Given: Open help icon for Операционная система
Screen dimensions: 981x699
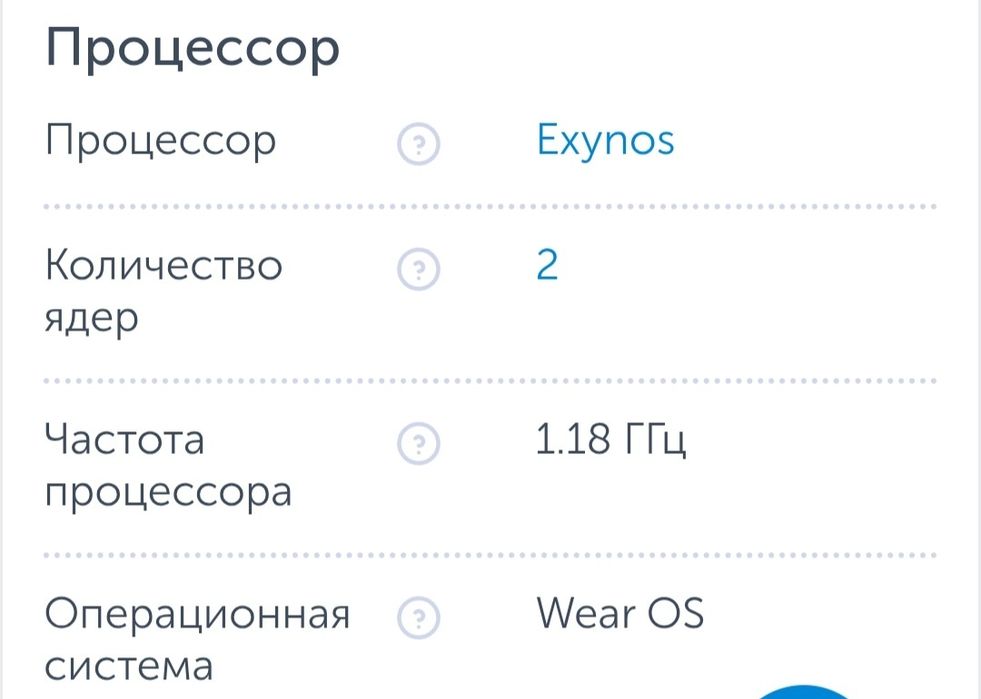Looking at the screenshot, I should (419, 618).
